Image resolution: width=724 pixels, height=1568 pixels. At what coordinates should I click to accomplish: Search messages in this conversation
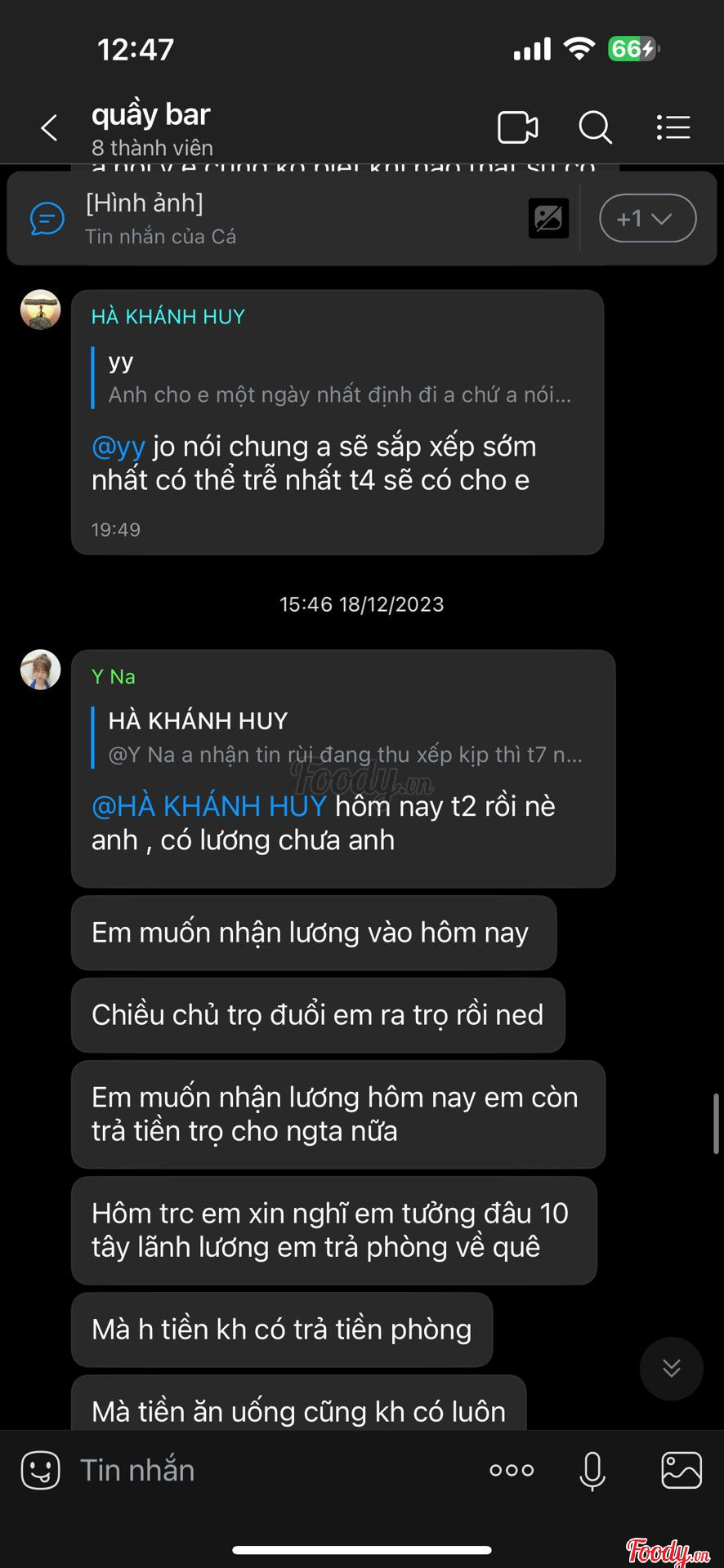click(595, 127)
